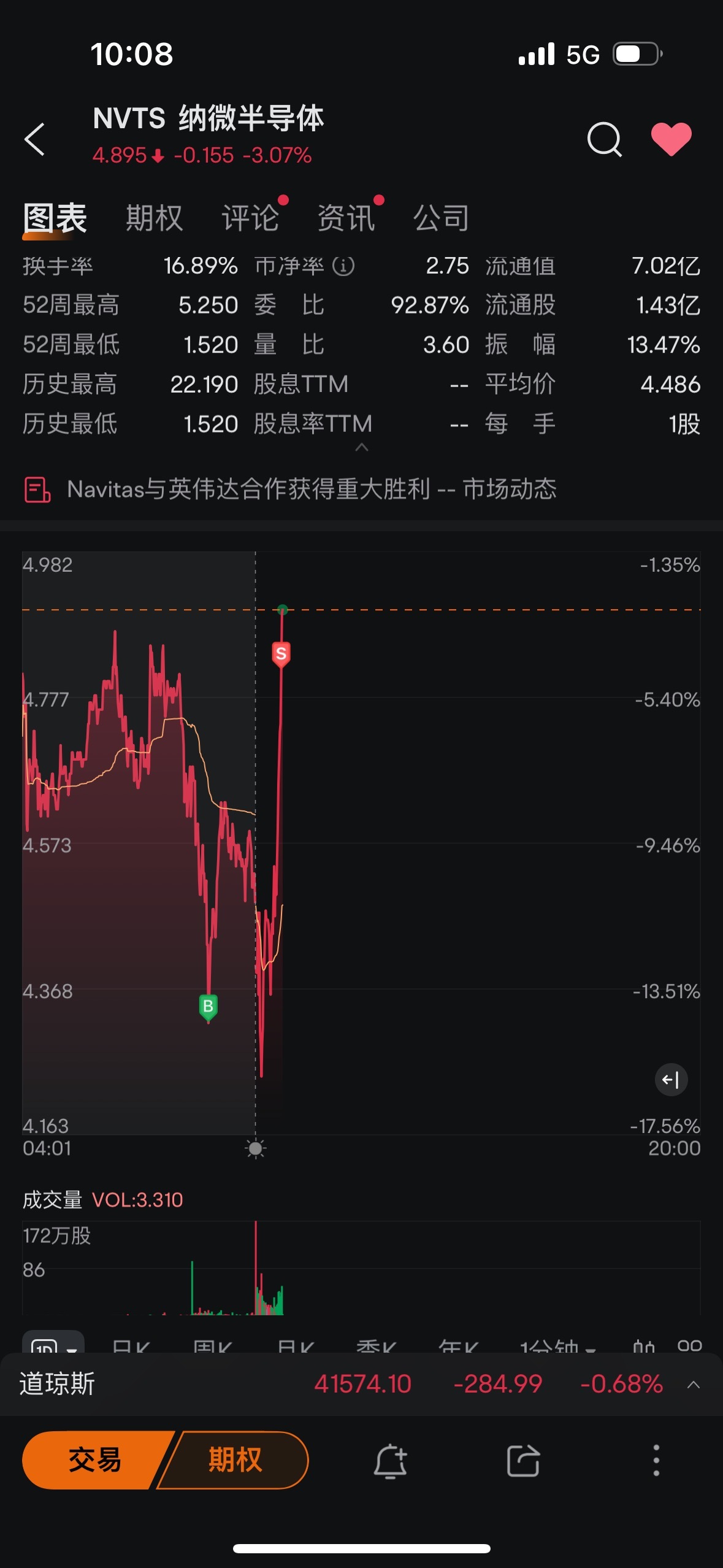Switch to the 期权 top tab
Image resolution: width=723 pixels, height=1568 pixels.
(x=154, y=218)
